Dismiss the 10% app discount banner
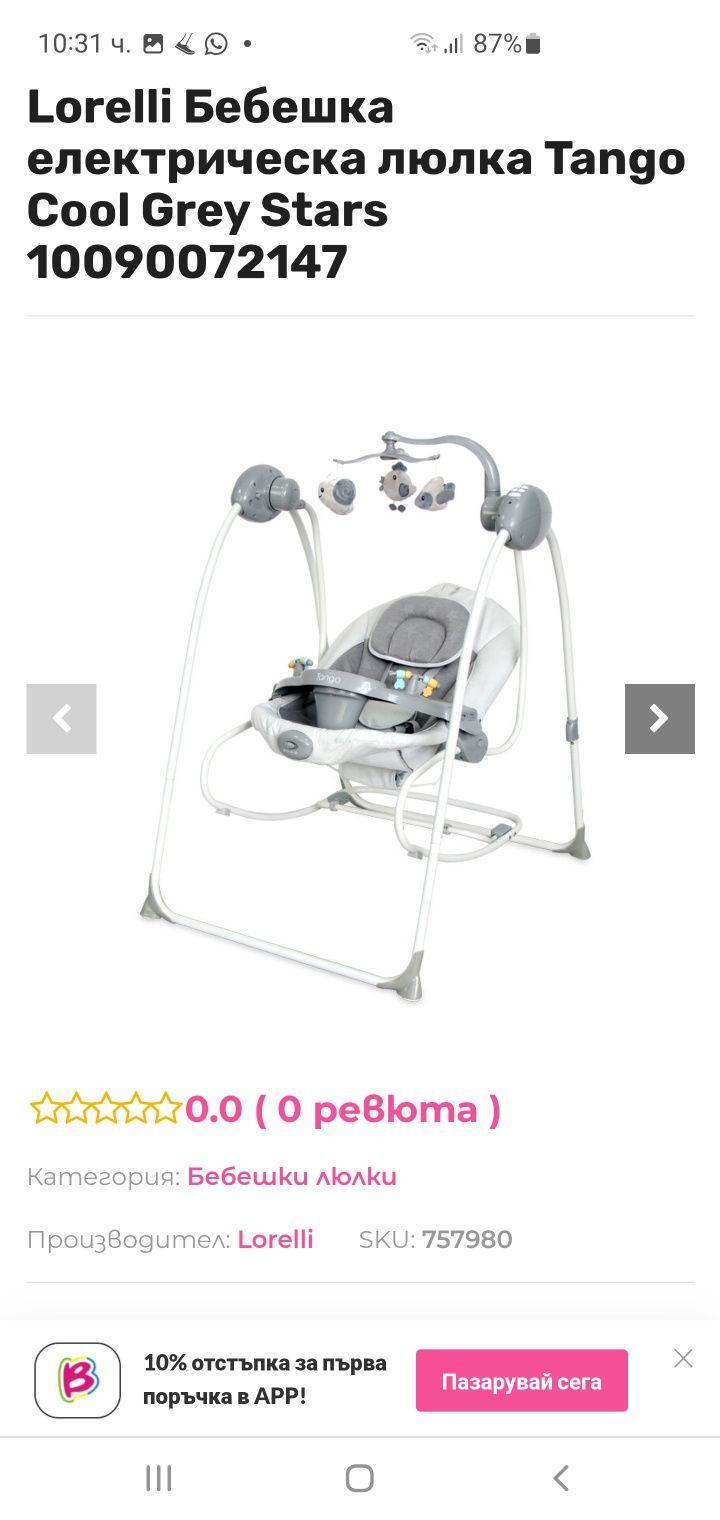Viewport: 720px width, 1520px height. pos(683,1358)
